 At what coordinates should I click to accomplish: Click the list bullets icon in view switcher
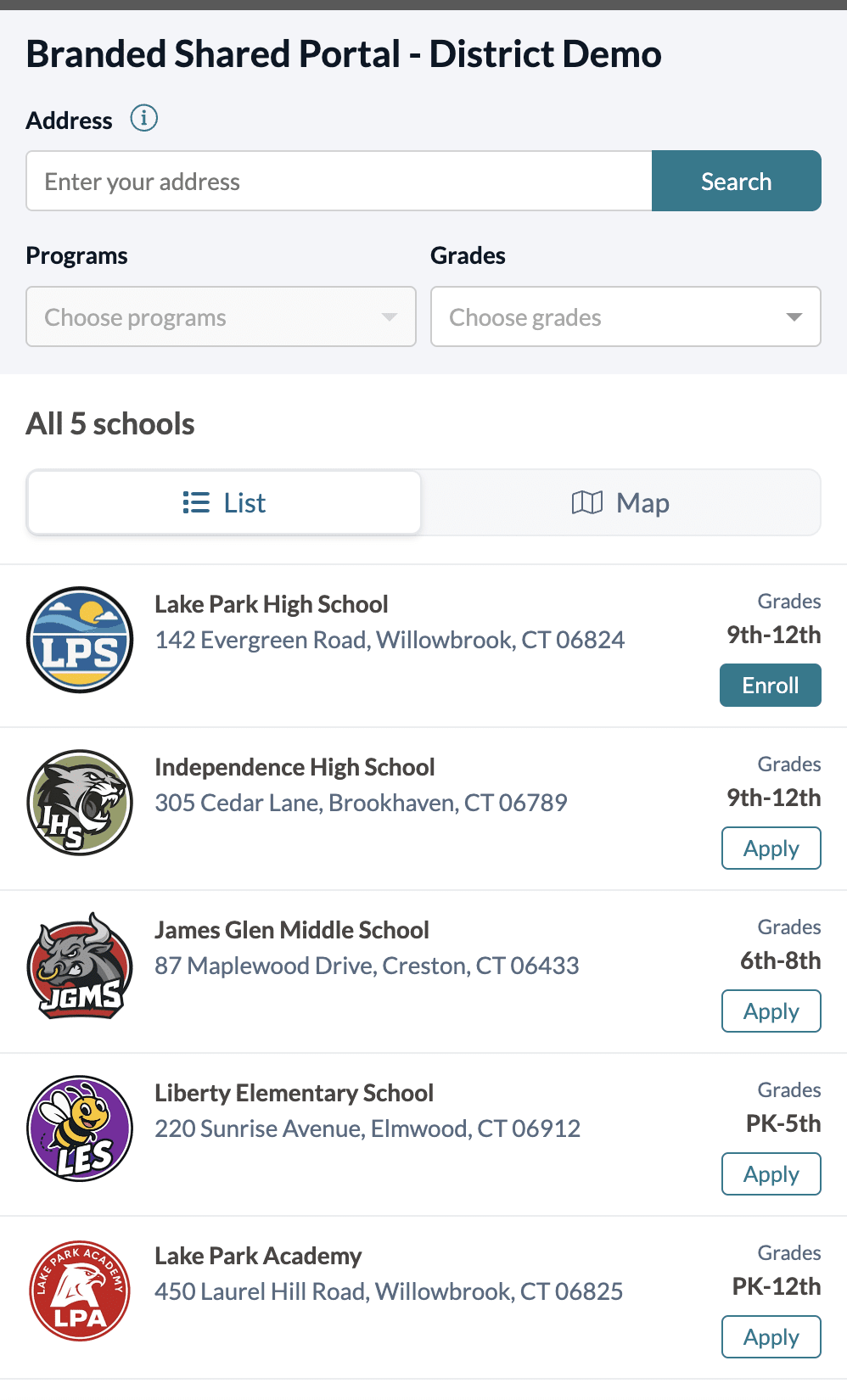[195, 502]
